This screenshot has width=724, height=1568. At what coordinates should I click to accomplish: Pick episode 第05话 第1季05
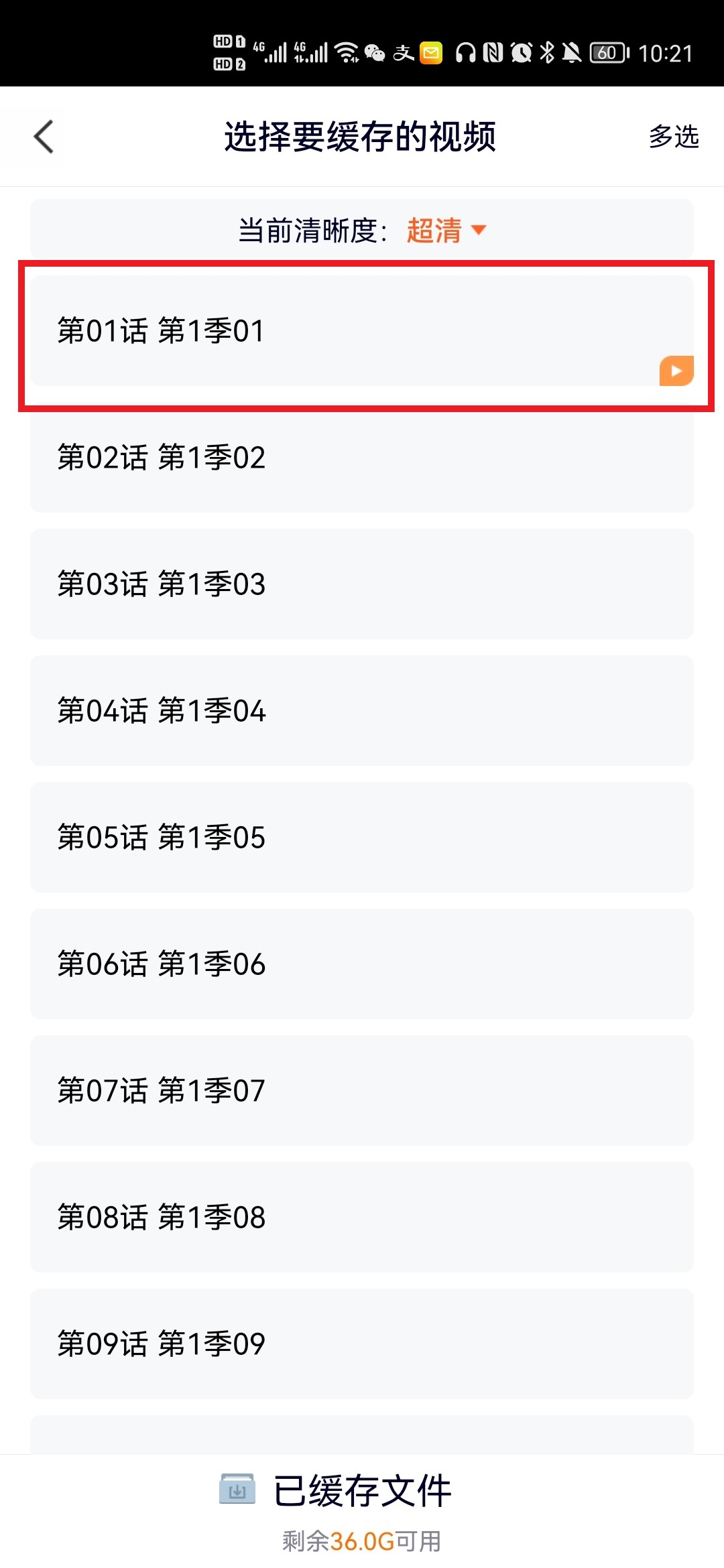[362, 838]
